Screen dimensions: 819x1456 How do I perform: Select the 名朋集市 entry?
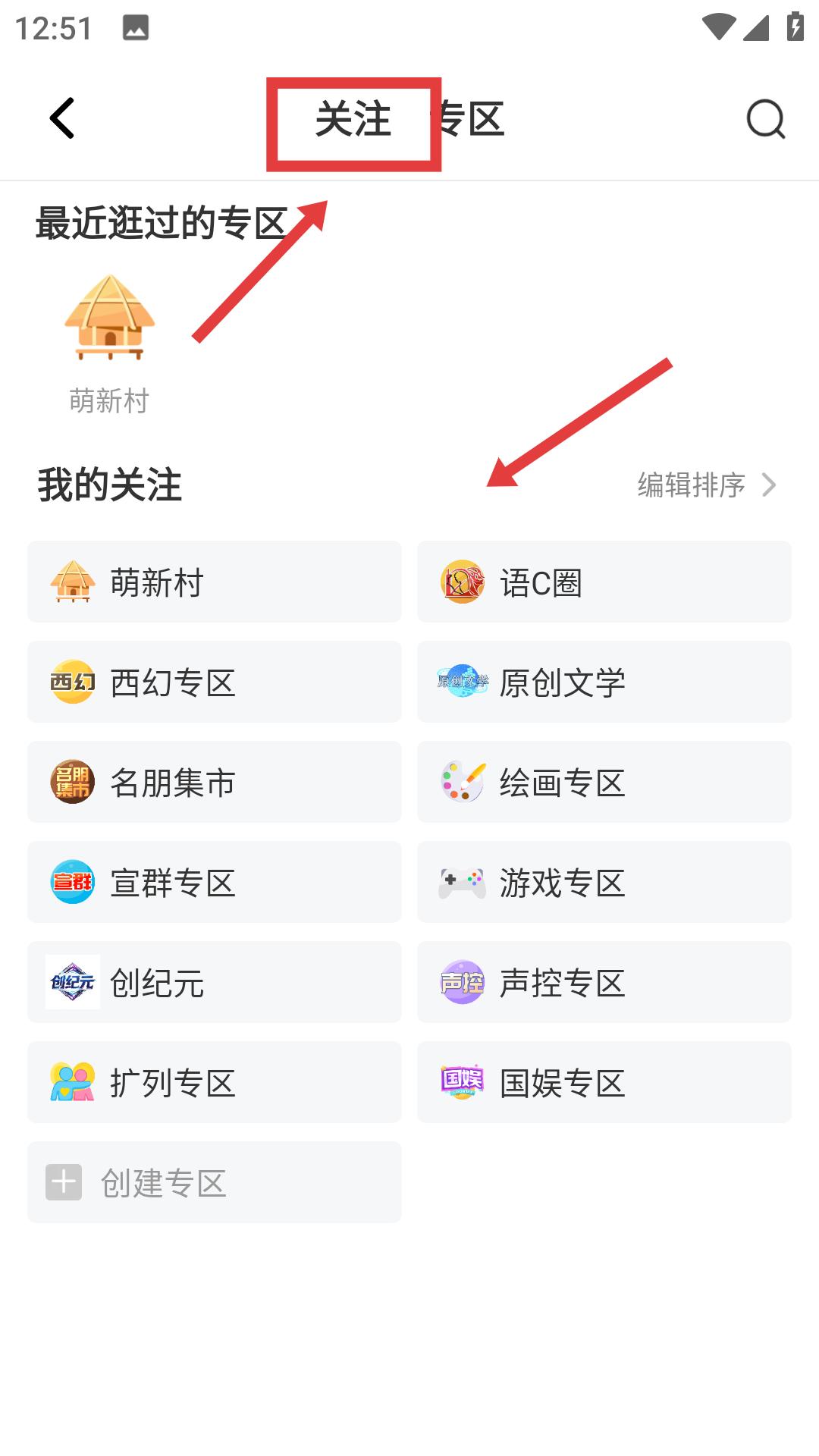point(213,782)
